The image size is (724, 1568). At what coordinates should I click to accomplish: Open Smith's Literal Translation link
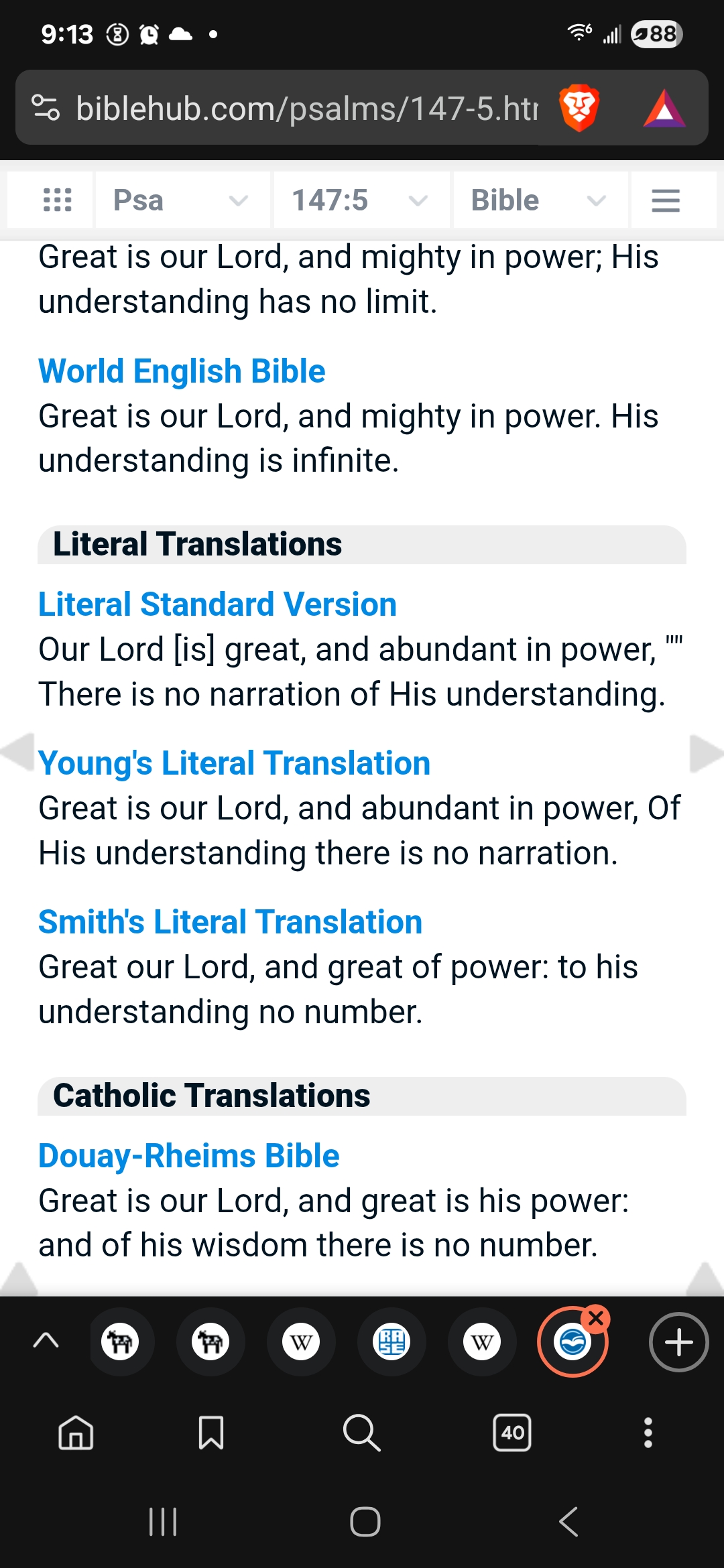click(230, 922)
